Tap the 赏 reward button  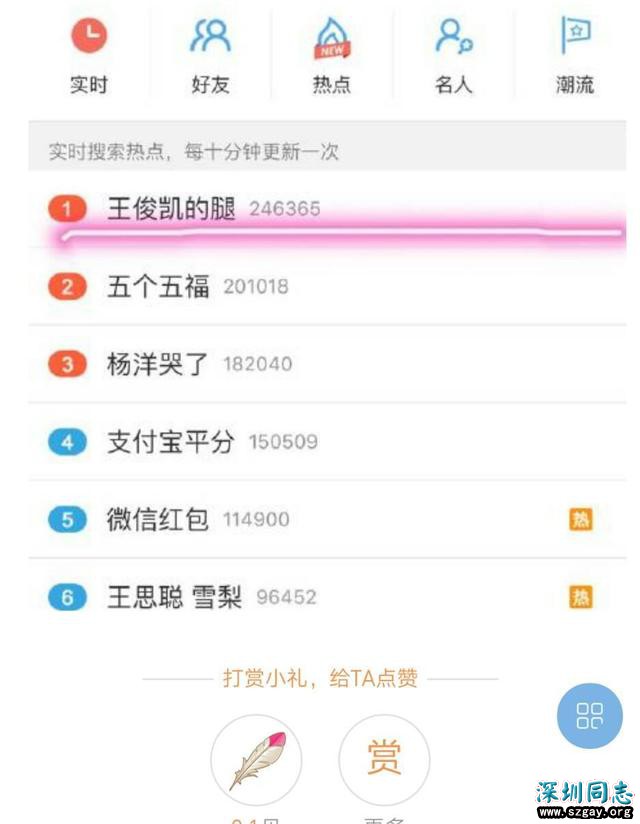[385, 759]
